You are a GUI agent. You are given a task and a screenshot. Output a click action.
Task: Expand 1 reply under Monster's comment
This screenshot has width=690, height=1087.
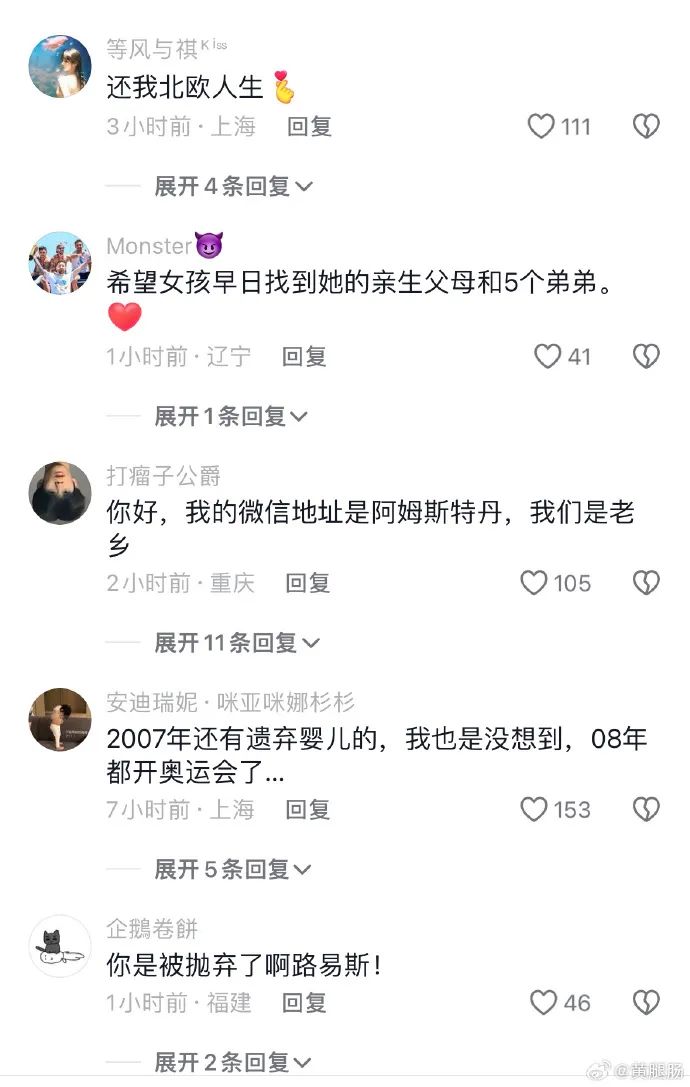coord(230,416)
